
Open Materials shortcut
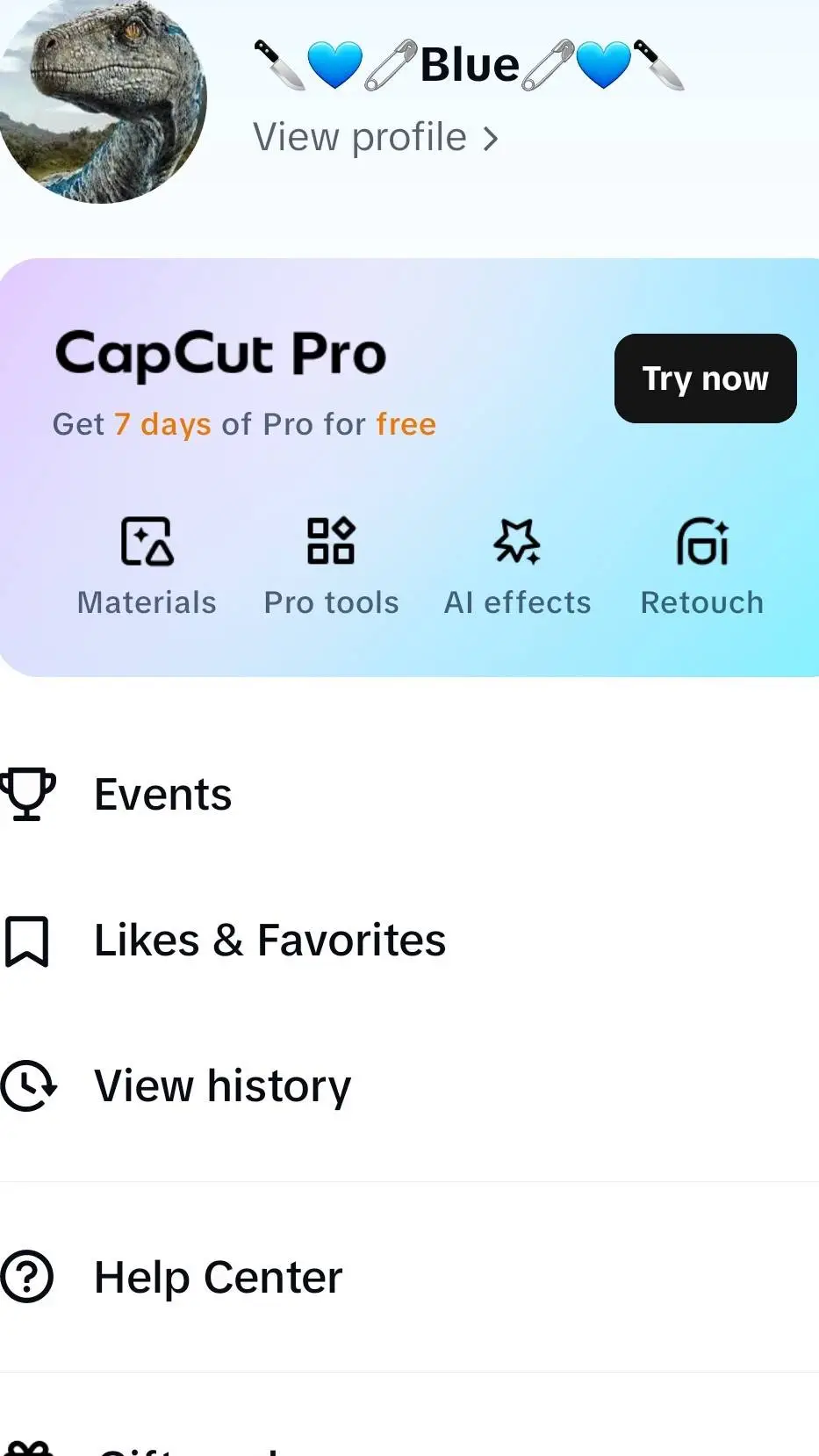(147, 565)
